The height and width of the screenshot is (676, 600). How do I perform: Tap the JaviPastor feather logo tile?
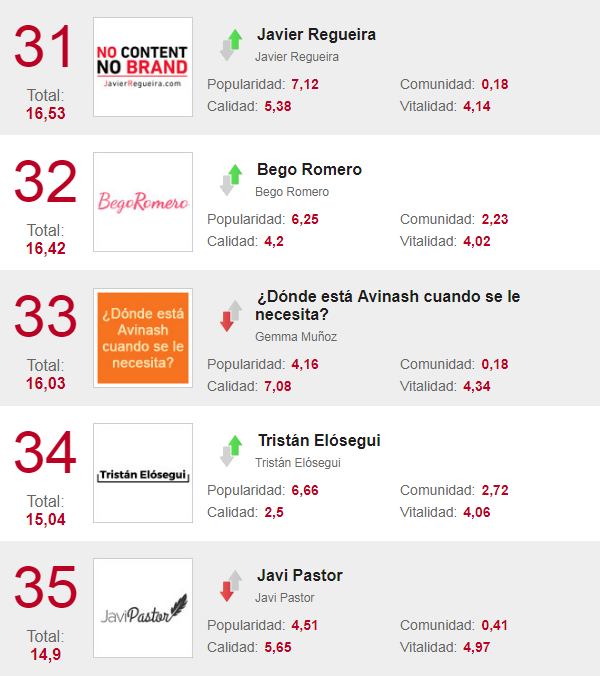pos(143,608)
